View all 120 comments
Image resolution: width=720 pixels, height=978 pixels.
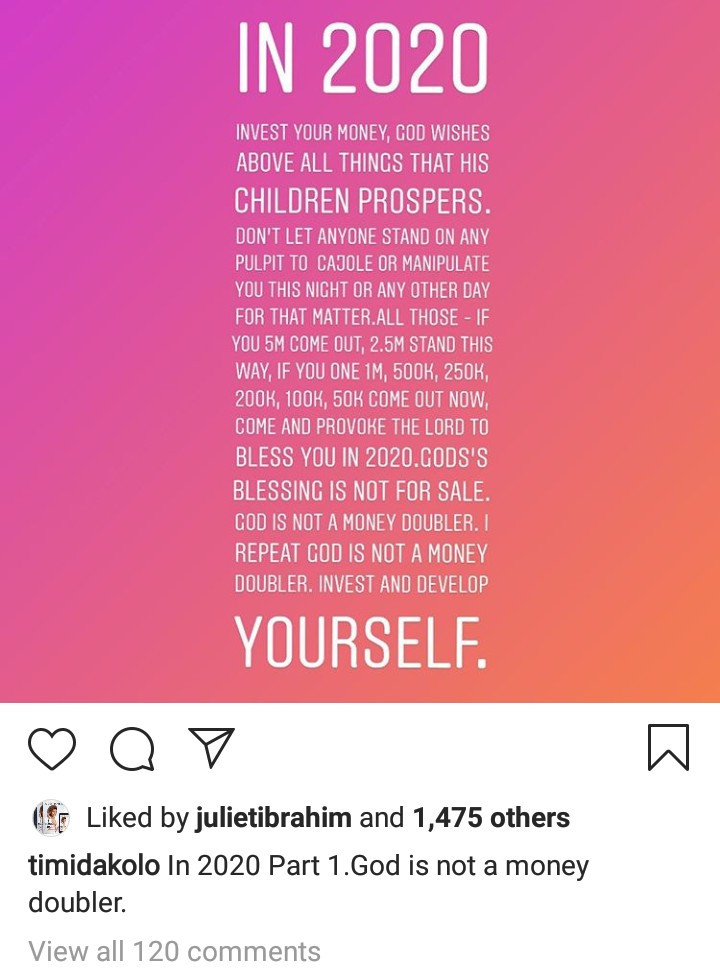tap(174, 951)
